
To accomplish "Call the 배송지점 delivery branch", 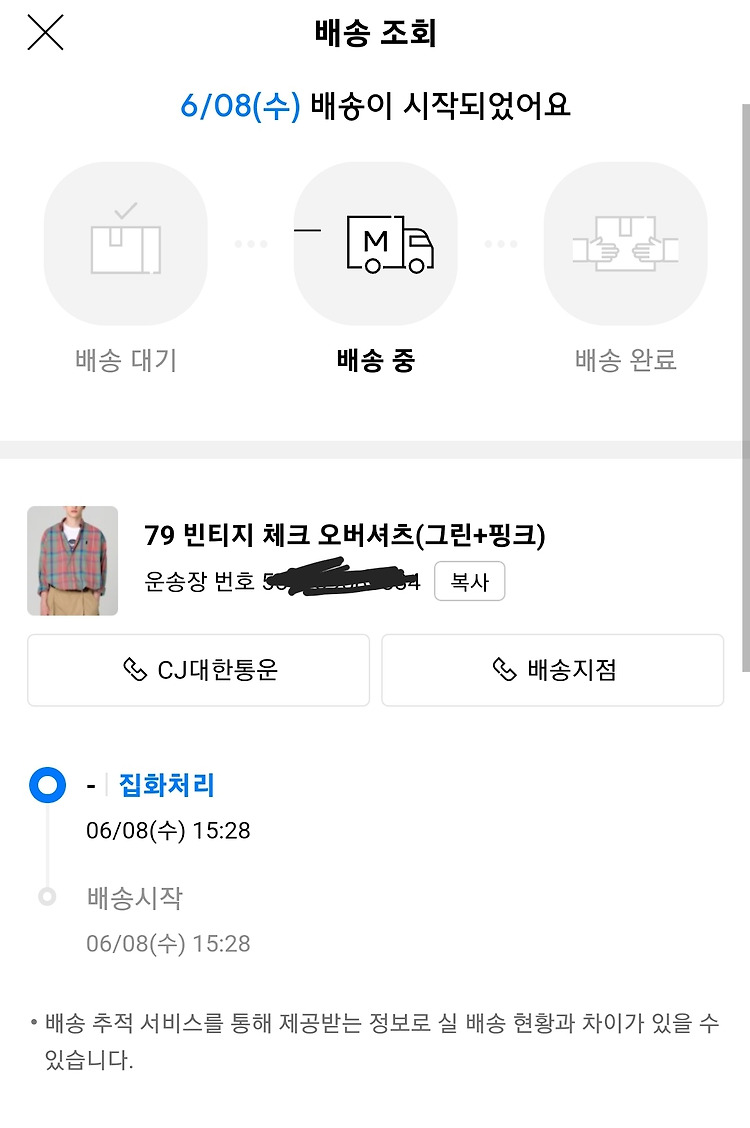I will 552,670.
